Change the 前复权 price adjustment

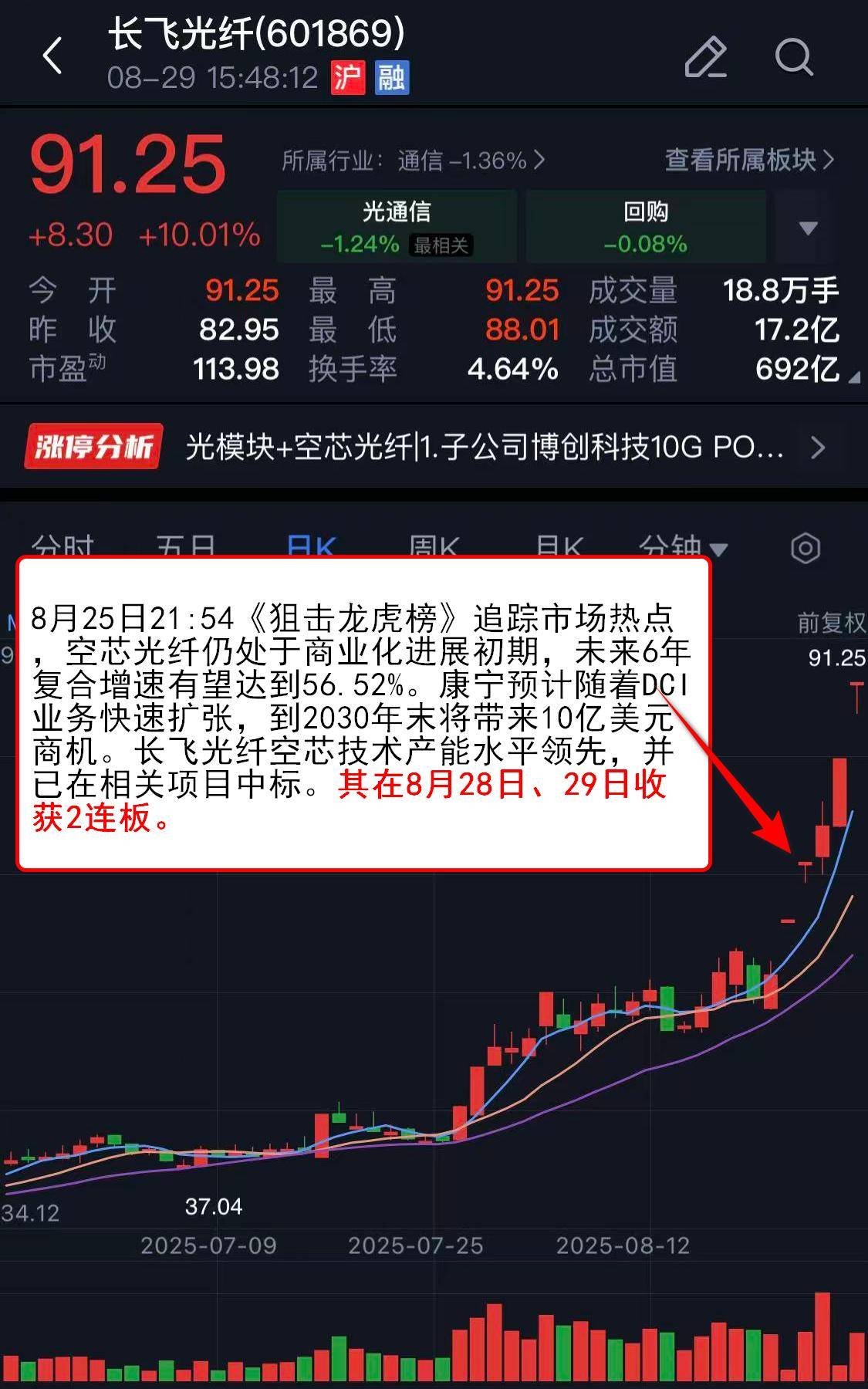pyautogui.click(x=831, y=623)
